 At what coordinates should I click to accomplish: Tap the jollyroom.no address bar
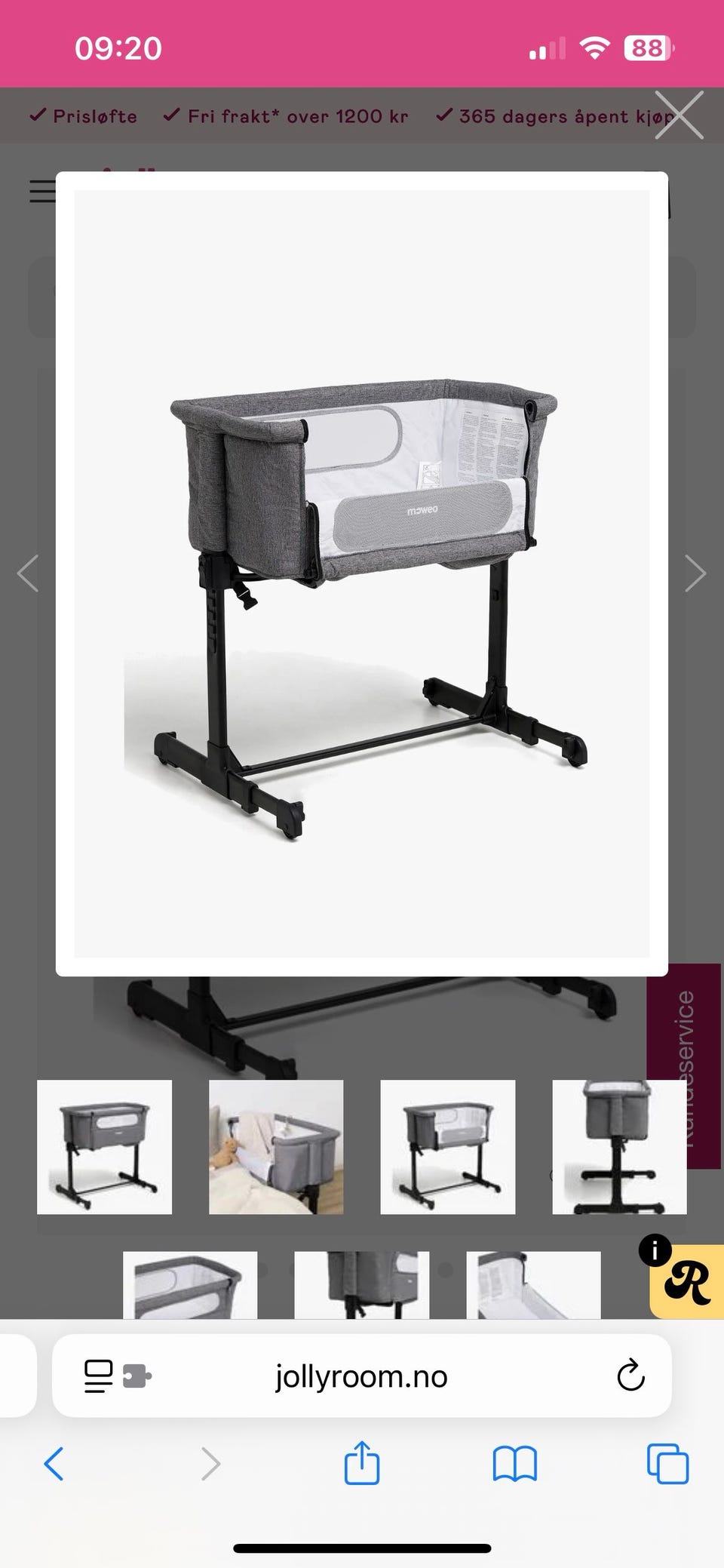tap(362, 1376)
